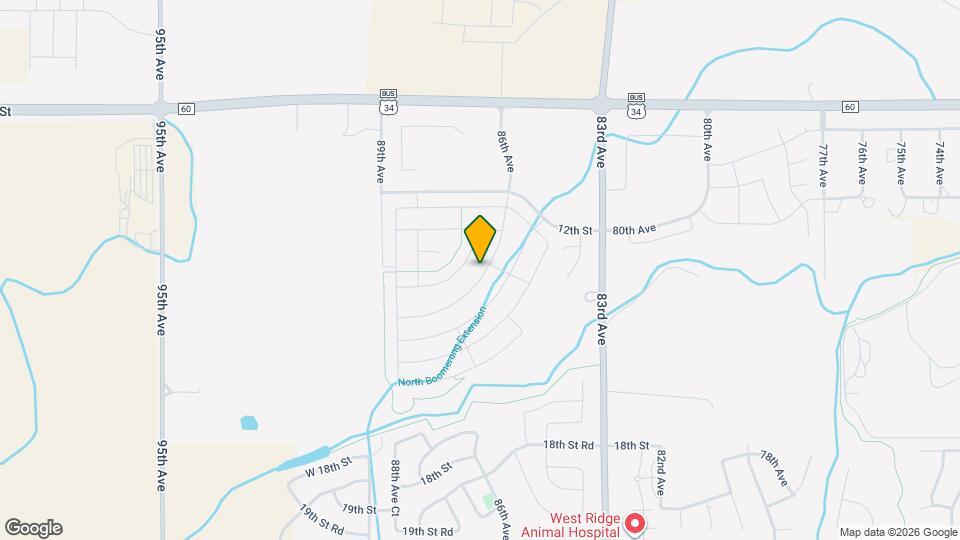Tap the orange location marker
The image size is (960, 540).
point(480,239)
